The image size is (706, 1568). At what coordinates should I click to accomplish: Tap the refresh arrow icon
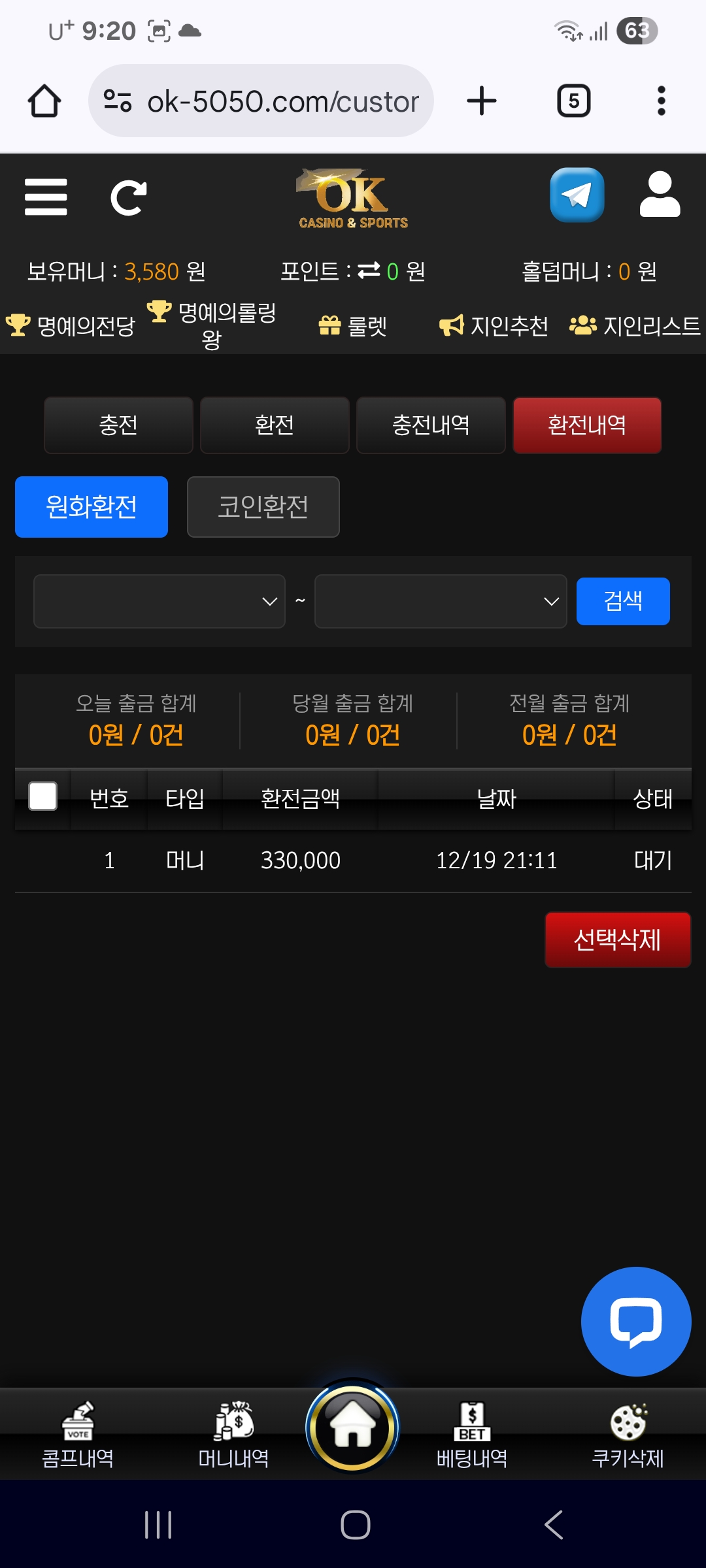tap(128, 197)
